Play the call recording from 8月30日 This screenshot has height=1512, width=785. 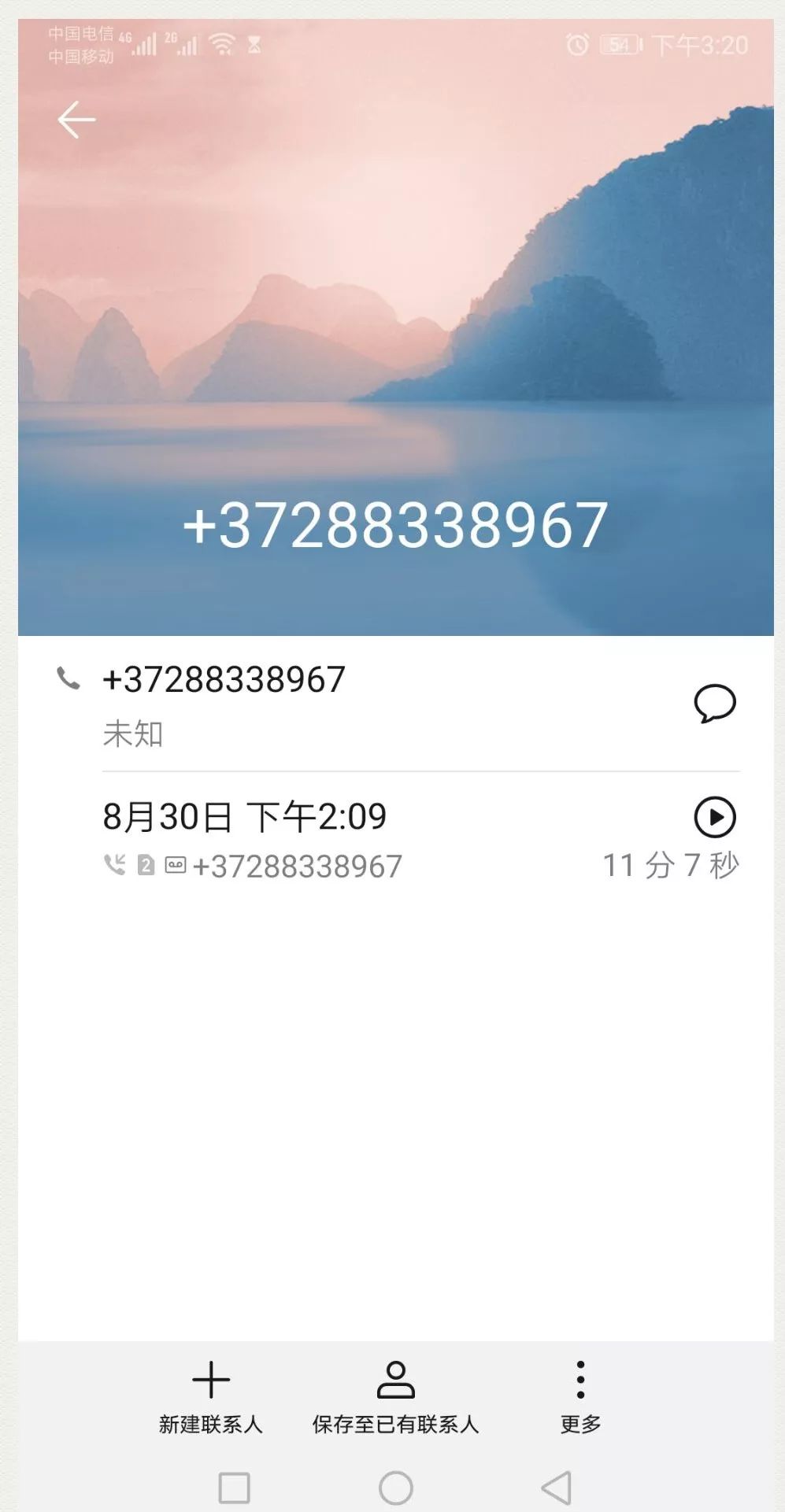[x=714, y=817]
